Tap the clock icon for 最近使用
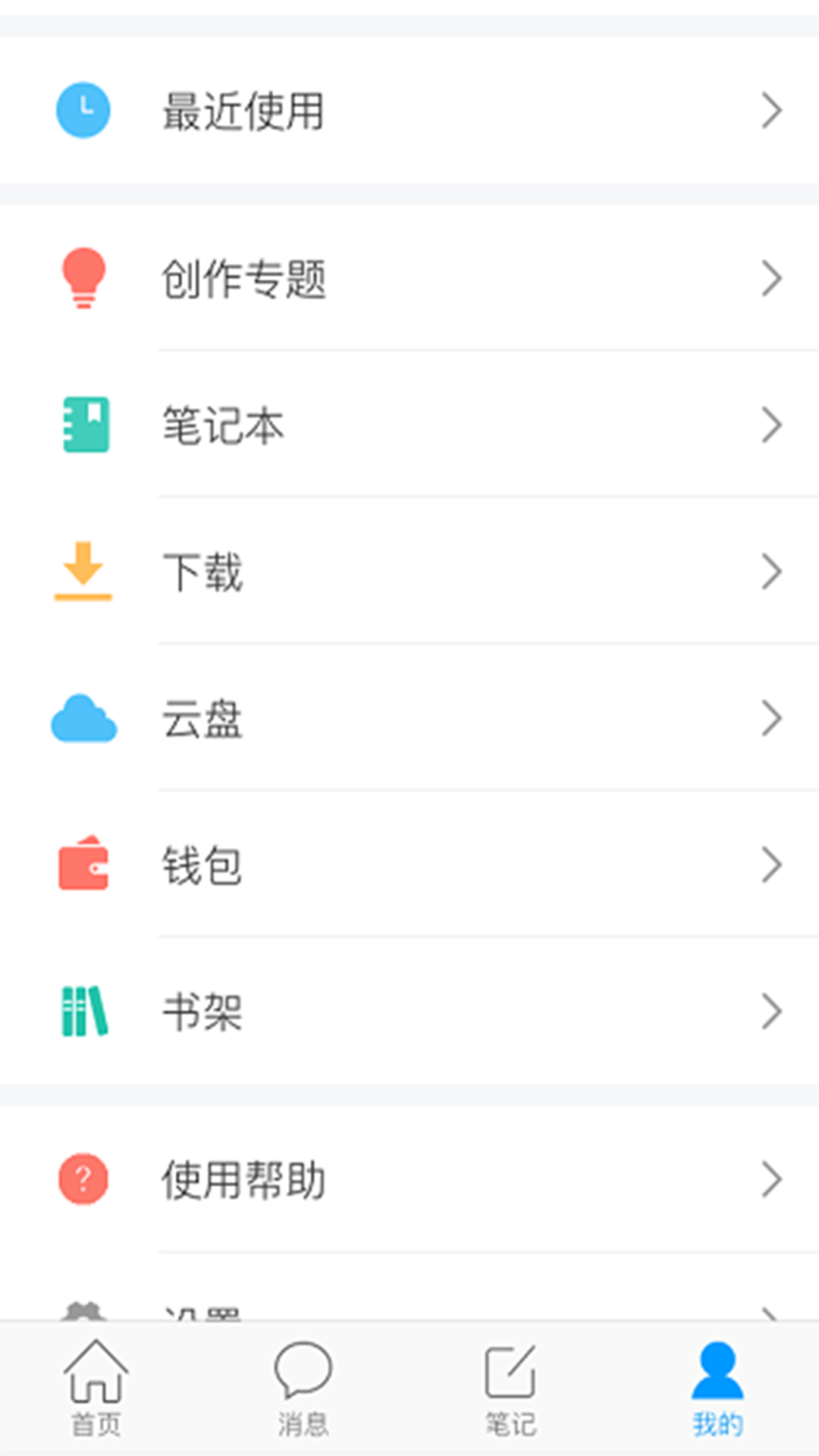The height and width of the screenshot is (1456, 819). tap(83, 110)
